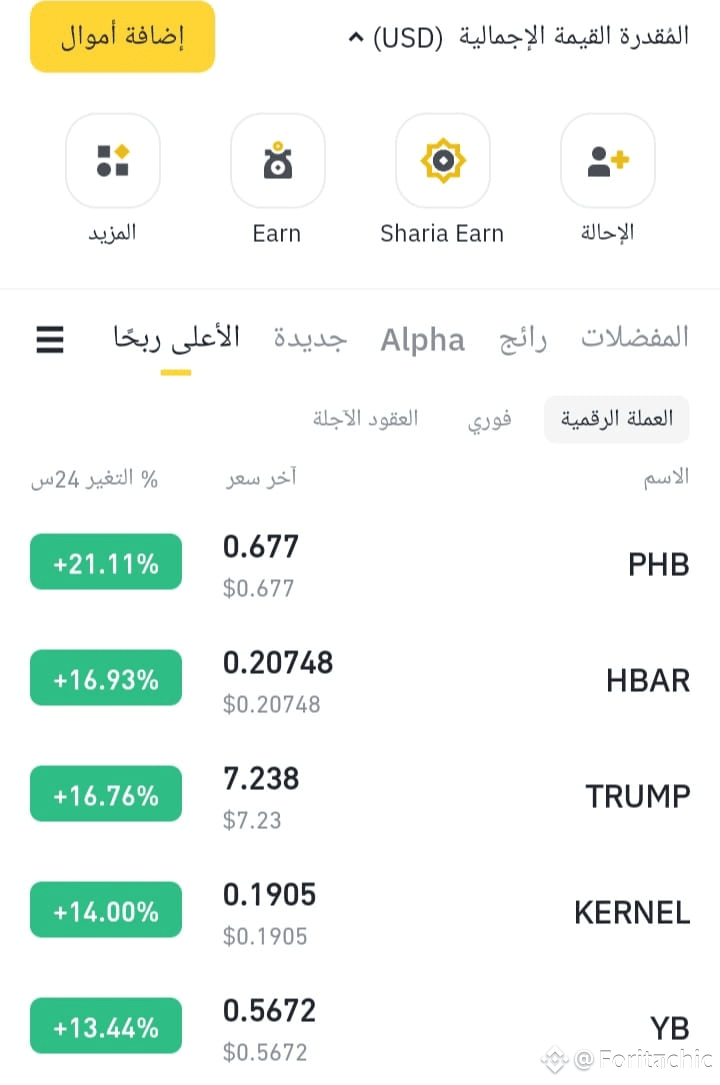Open the market list hamburger menu
The height and width of the screenshot is (1085, 720).
tap(50, 340)
